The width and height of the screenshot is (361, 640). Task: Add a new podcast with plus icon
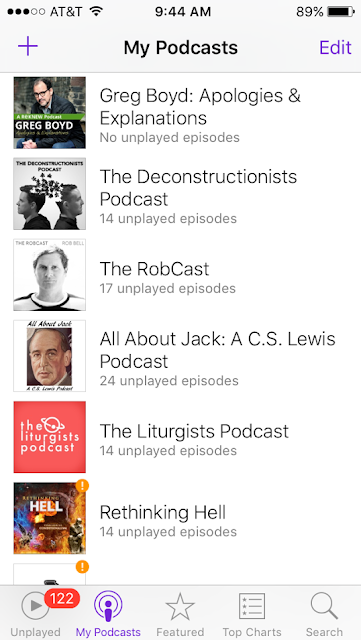tap(28, 47)
